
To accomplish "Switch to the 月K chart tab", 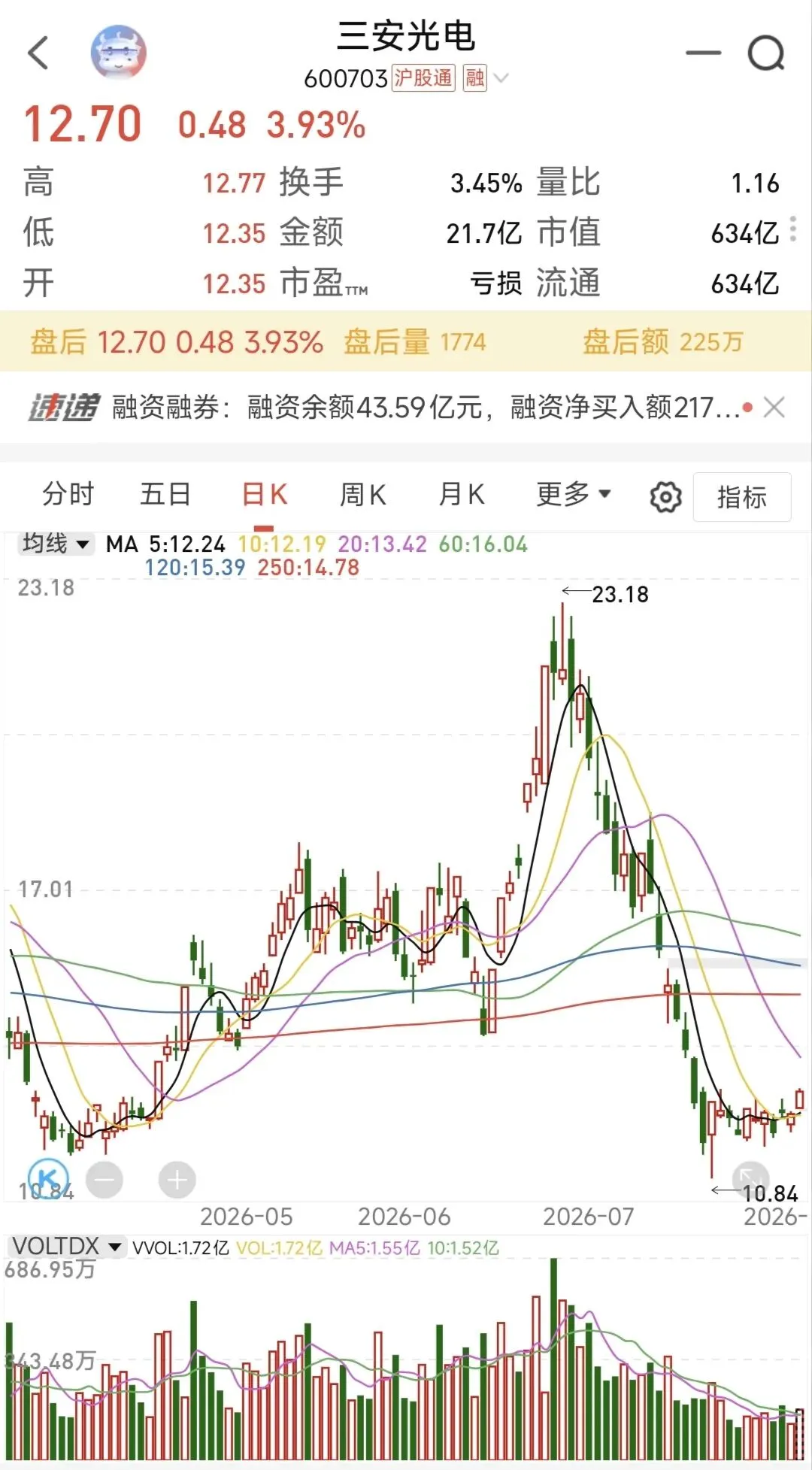I will pyautogui.click(x=462, y=494).
